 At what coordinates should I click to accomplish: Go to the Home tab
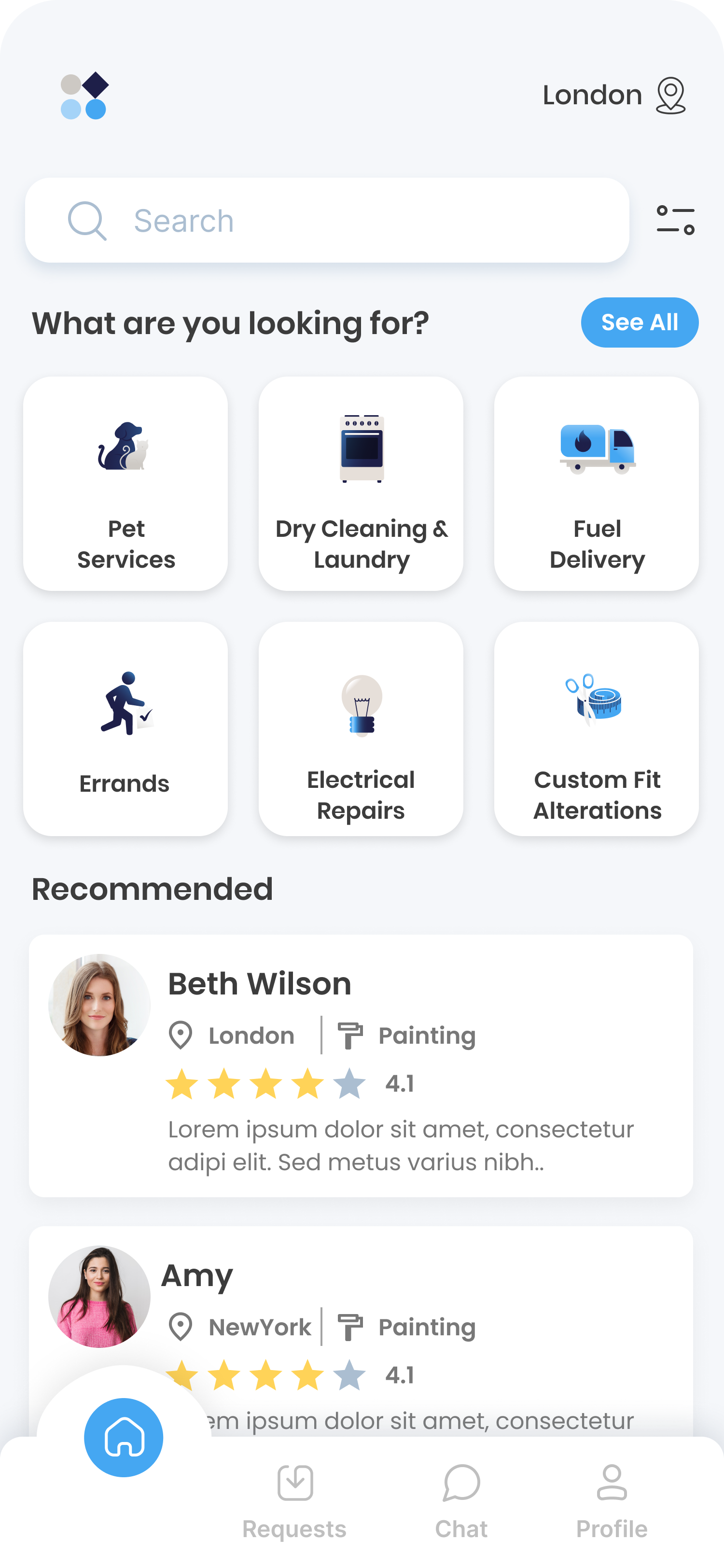tap(124, 1437)
